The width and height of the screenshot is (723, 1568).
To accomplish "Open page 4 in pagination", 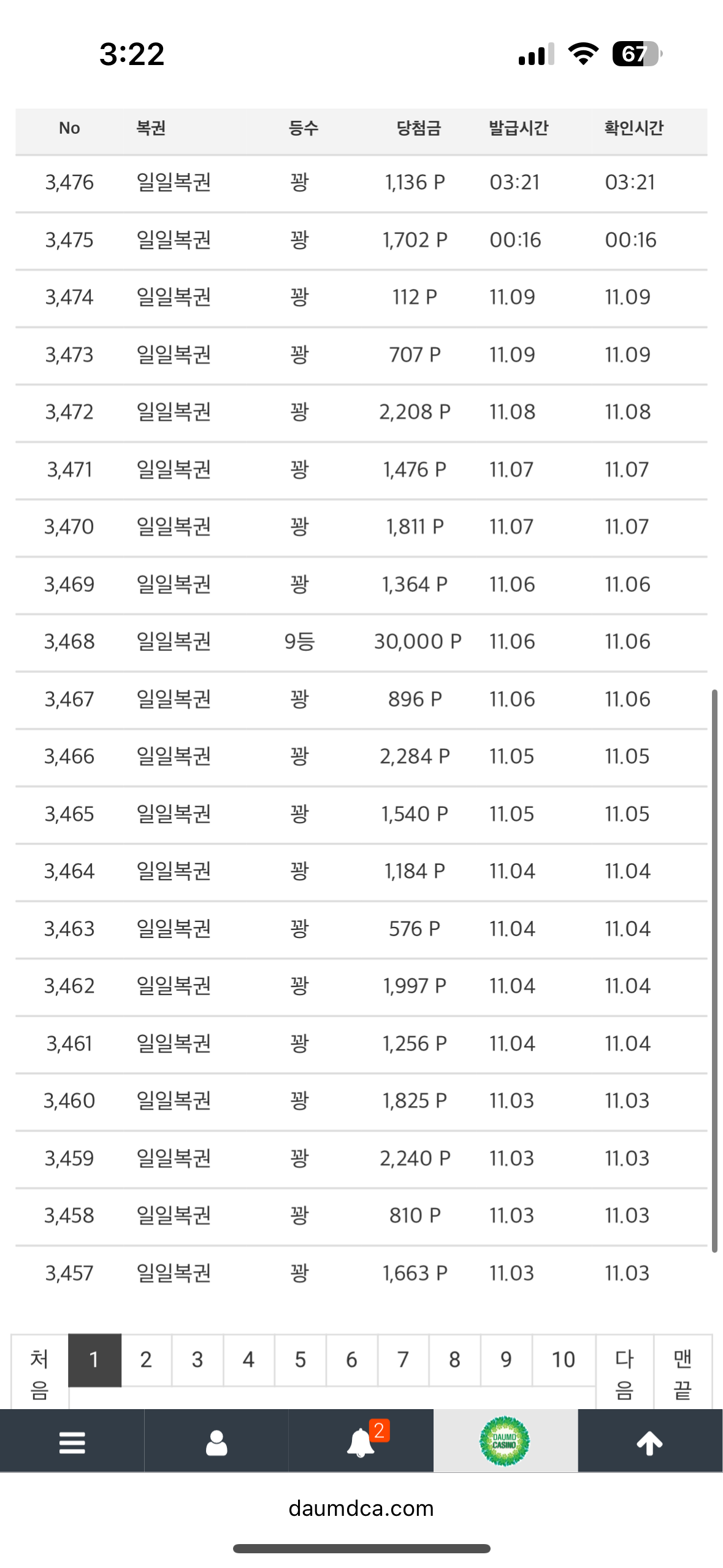I will coord(248,1360).
